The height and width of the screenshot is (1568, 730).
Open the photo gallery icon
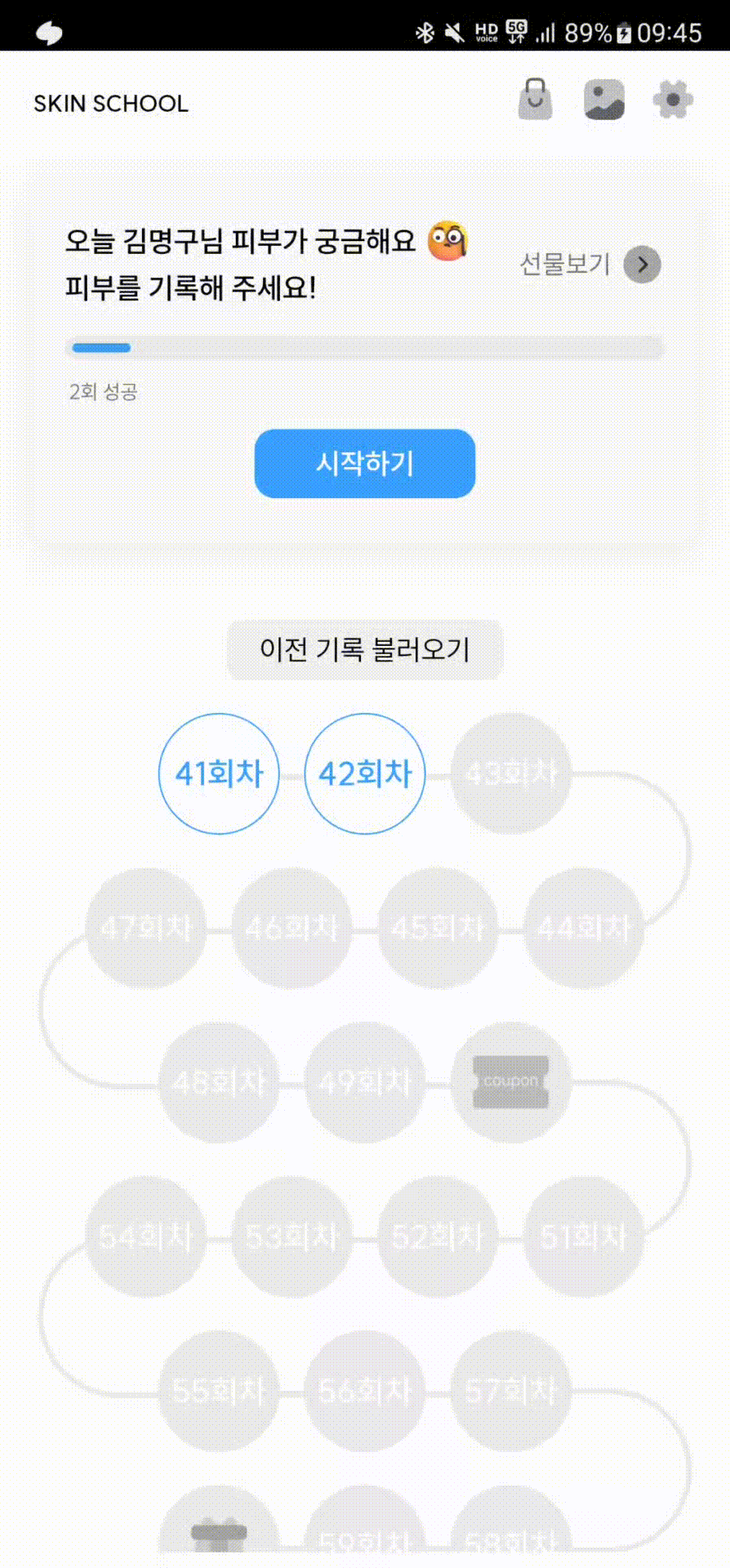[x=604, y=100]
